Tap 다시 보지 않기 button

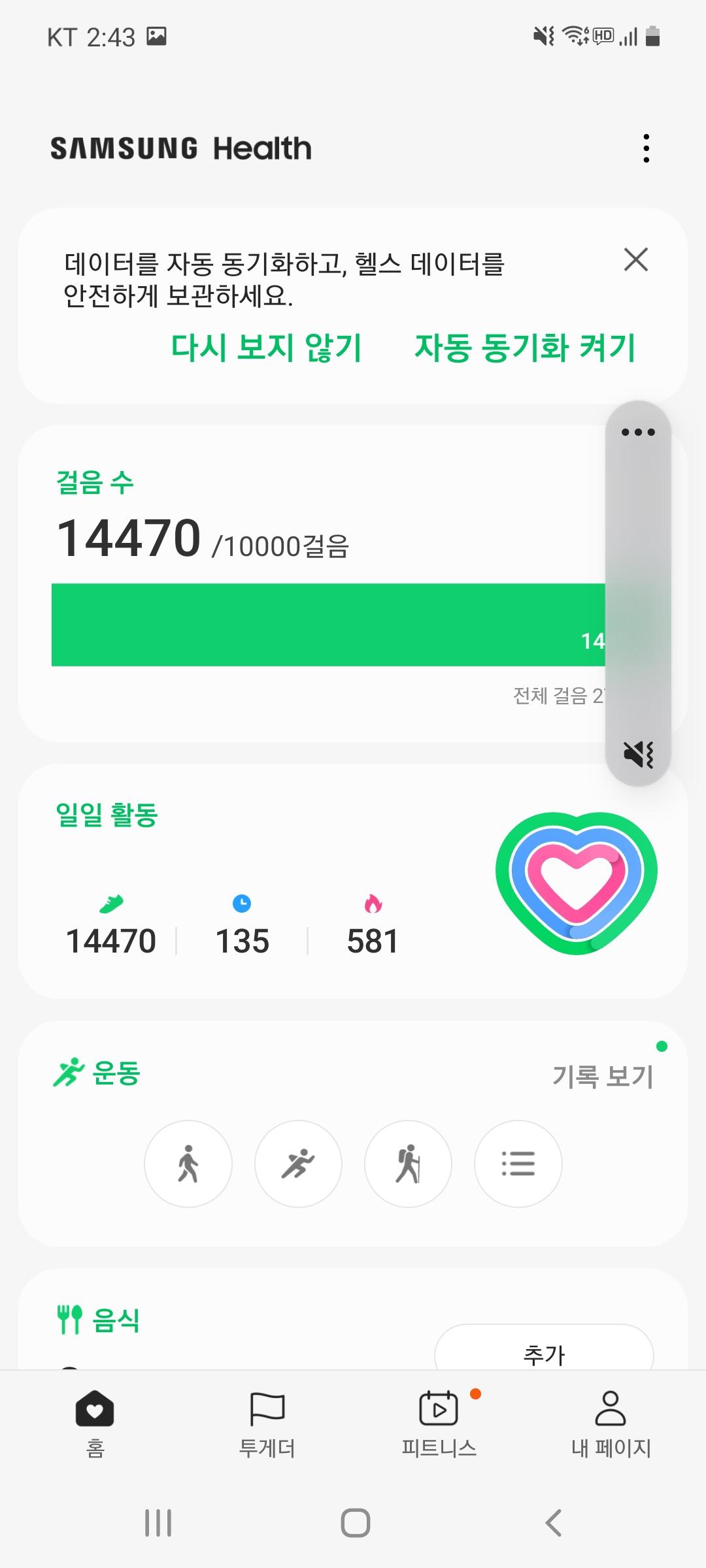266,348
